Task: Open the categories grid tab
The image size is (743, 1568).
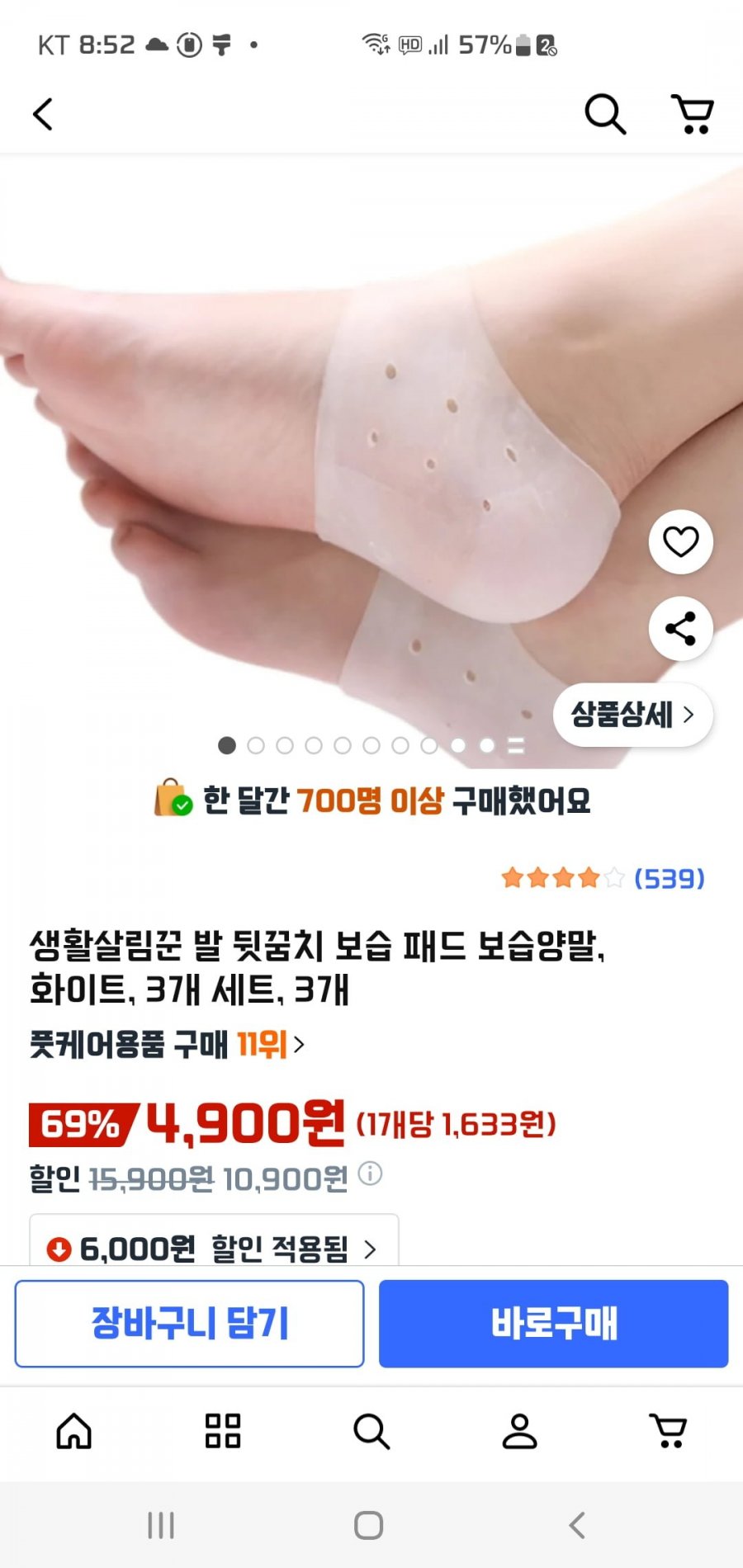Action: click(x=223, y=1431)
